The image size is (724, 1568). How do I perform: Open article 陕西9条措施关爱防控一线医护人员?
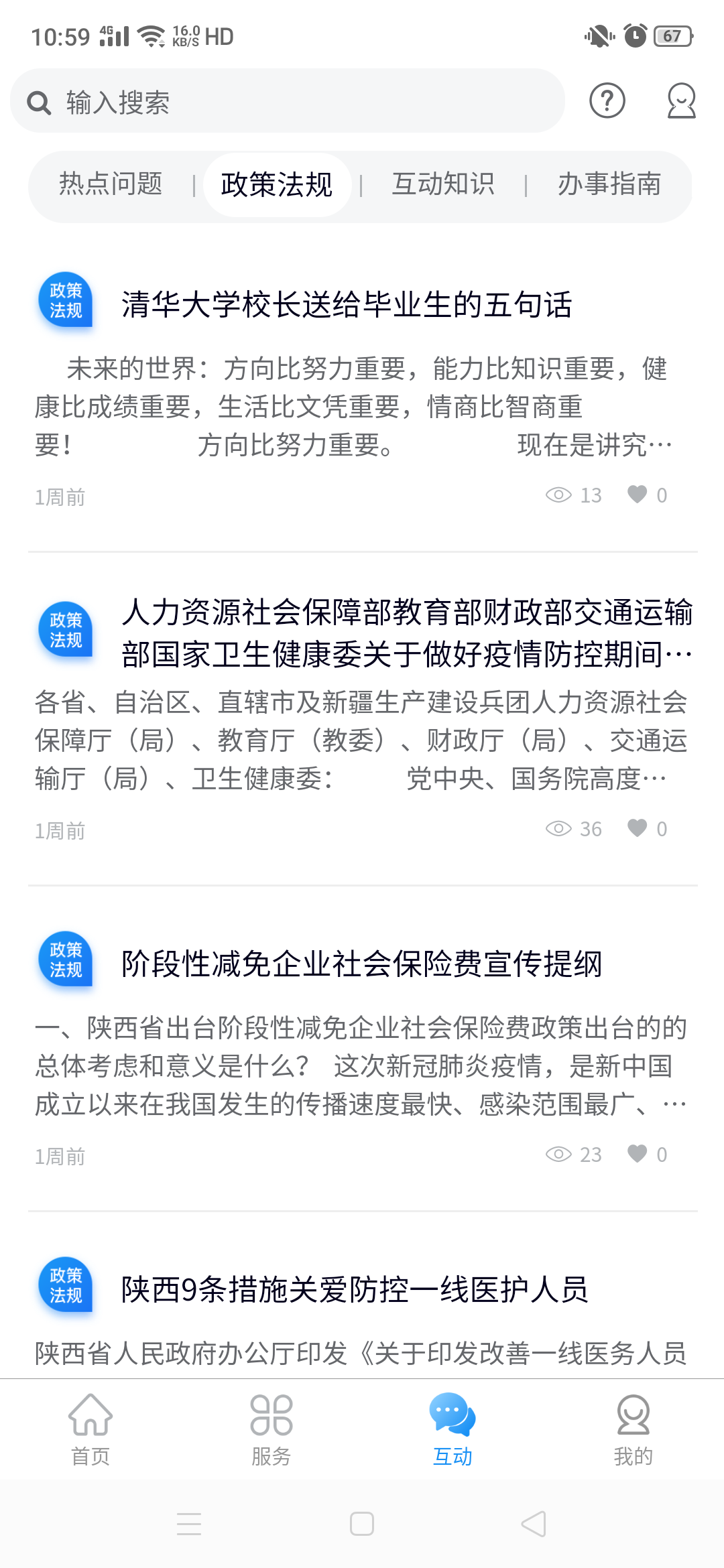(x=355, y=1290)
